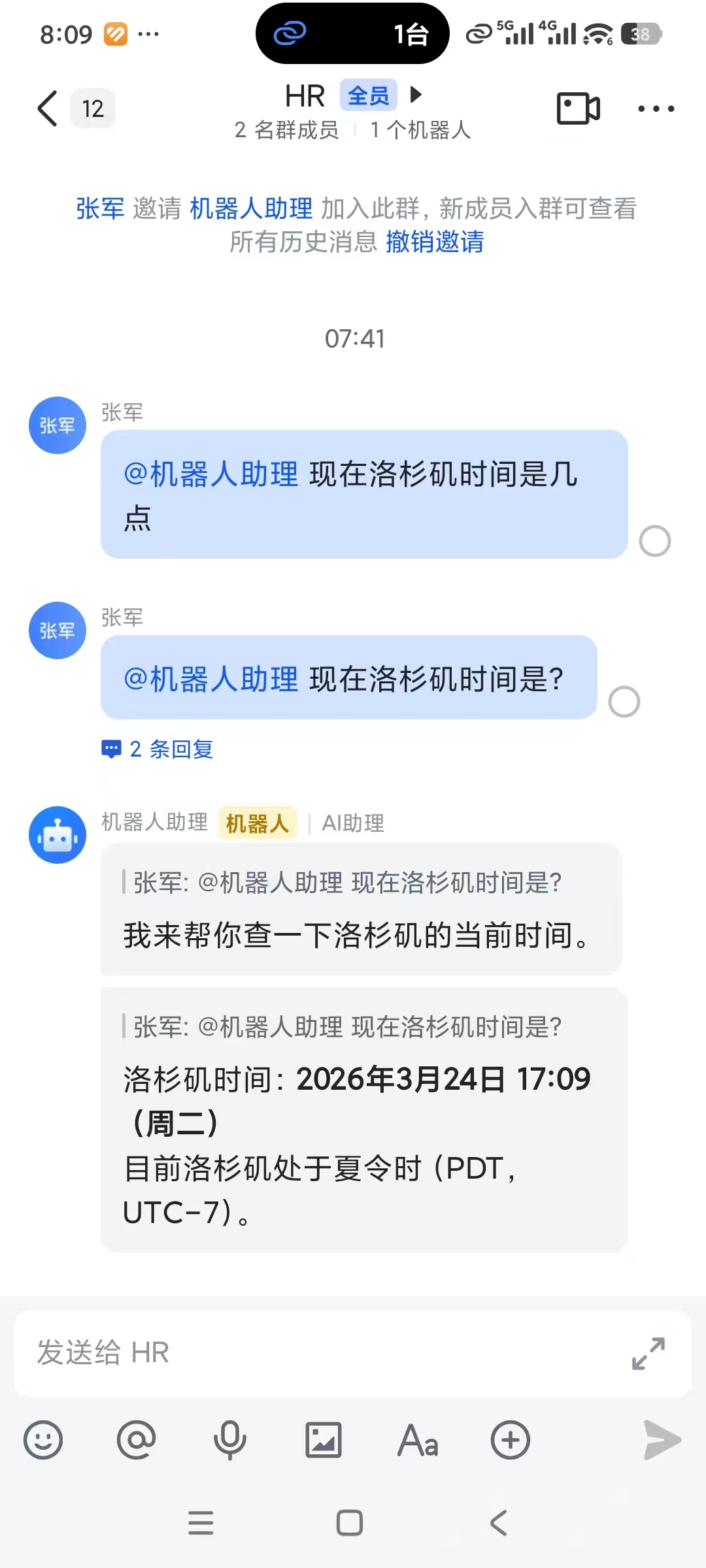This screenshot has height=1568, width=706.
Task: Open the plus menu for more attachments
Action: (x=511, y=1440)
